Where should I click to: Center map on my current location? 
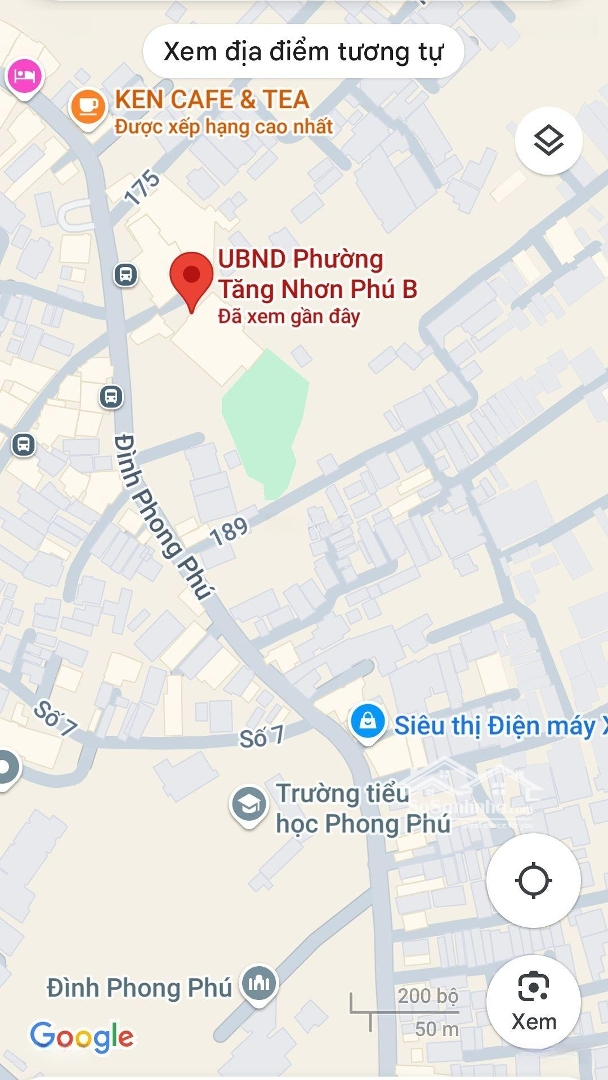tap(533, 880)
